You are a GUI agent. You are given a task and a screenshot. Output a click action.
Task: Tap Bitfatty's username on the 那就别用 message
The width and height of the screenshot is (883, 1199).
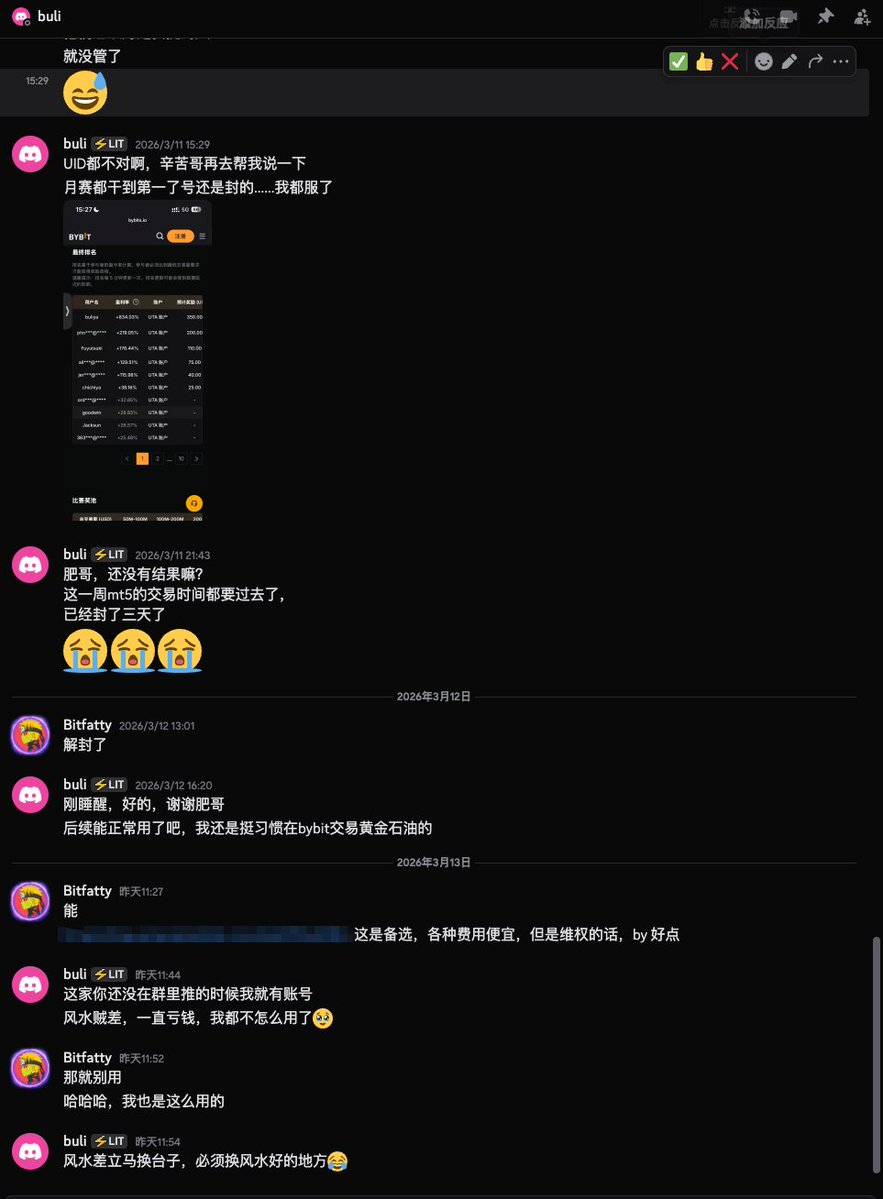click(x=87, y=1057)
